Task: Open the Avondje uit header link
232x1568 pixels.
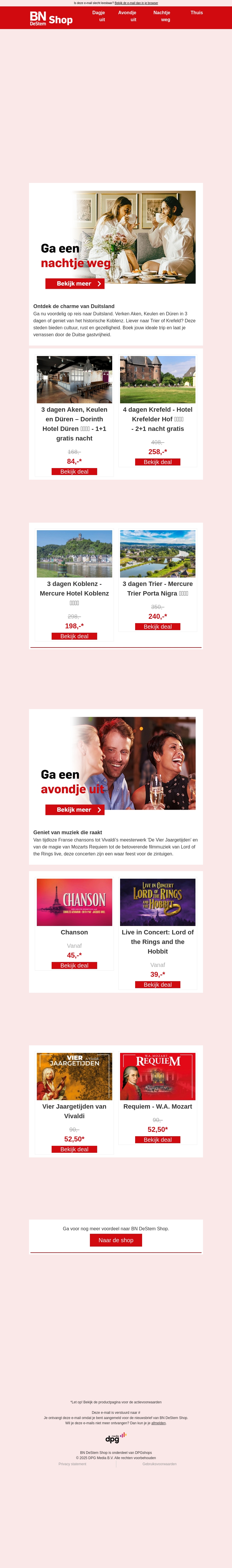Action: point(127,16)
